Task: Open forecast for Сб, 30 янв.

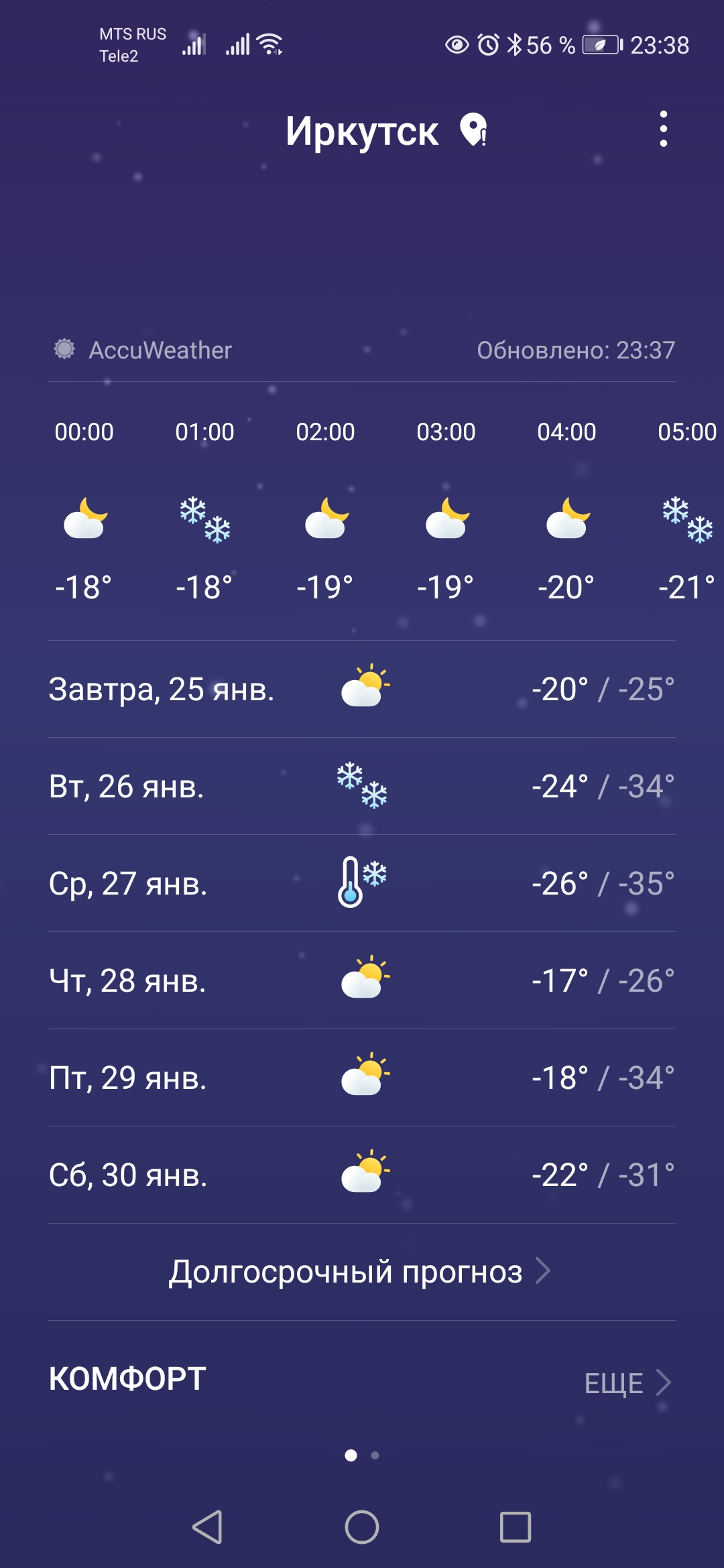Action: 362,1175
